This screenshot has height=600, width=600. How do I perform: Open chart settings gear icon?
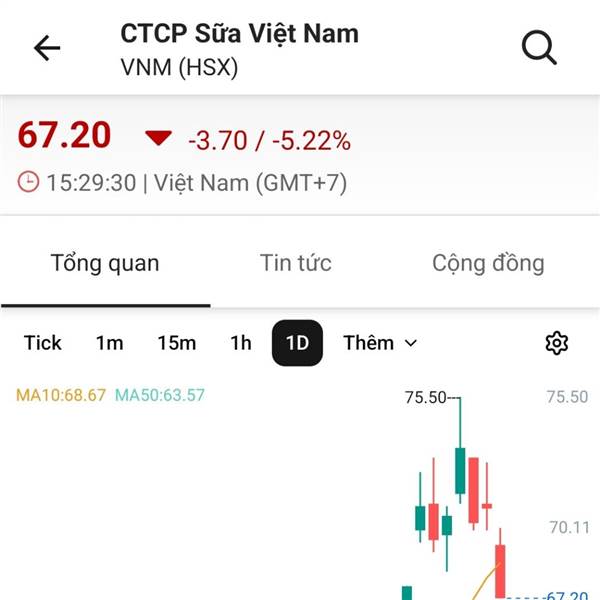(x=556, y=343)
